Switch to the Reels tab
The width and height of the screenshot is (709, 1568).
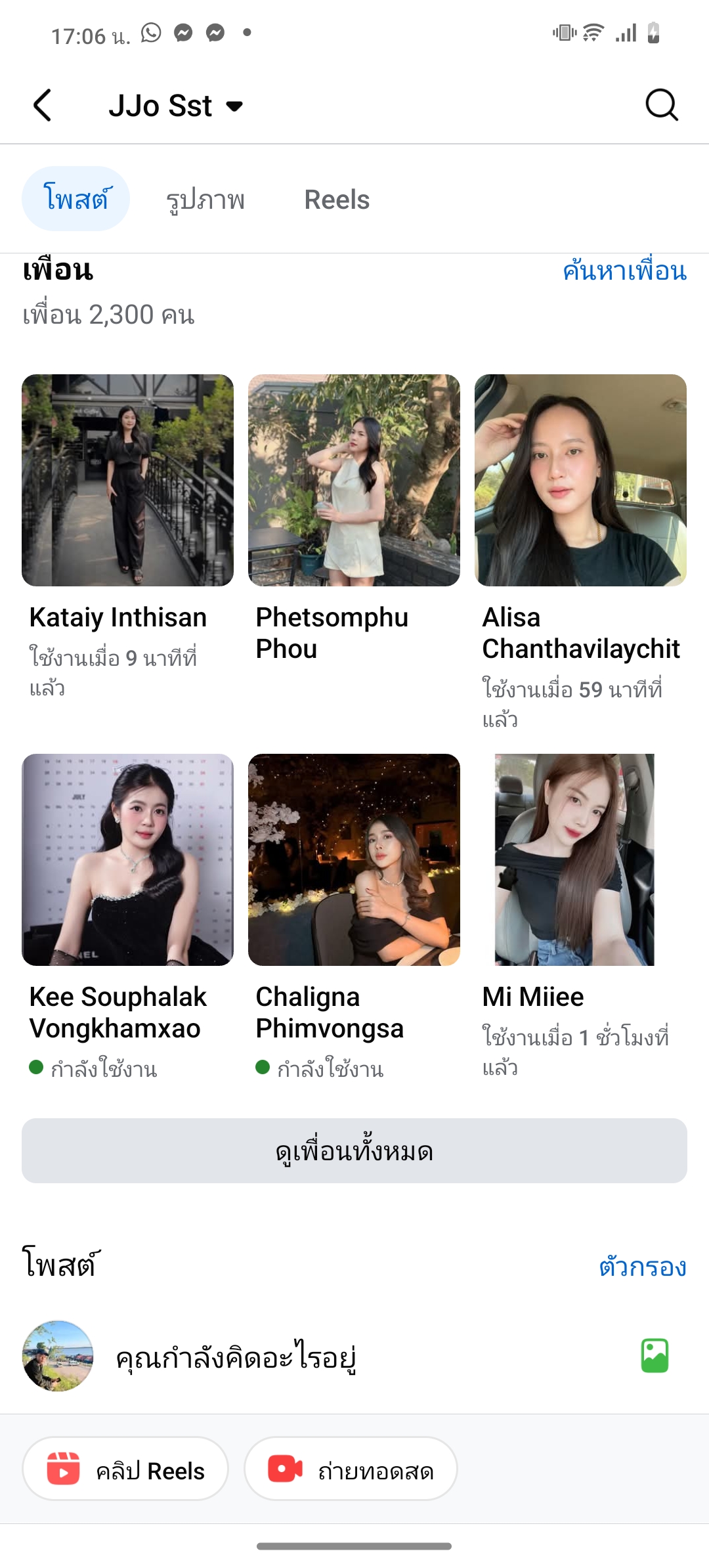point(337,200)
